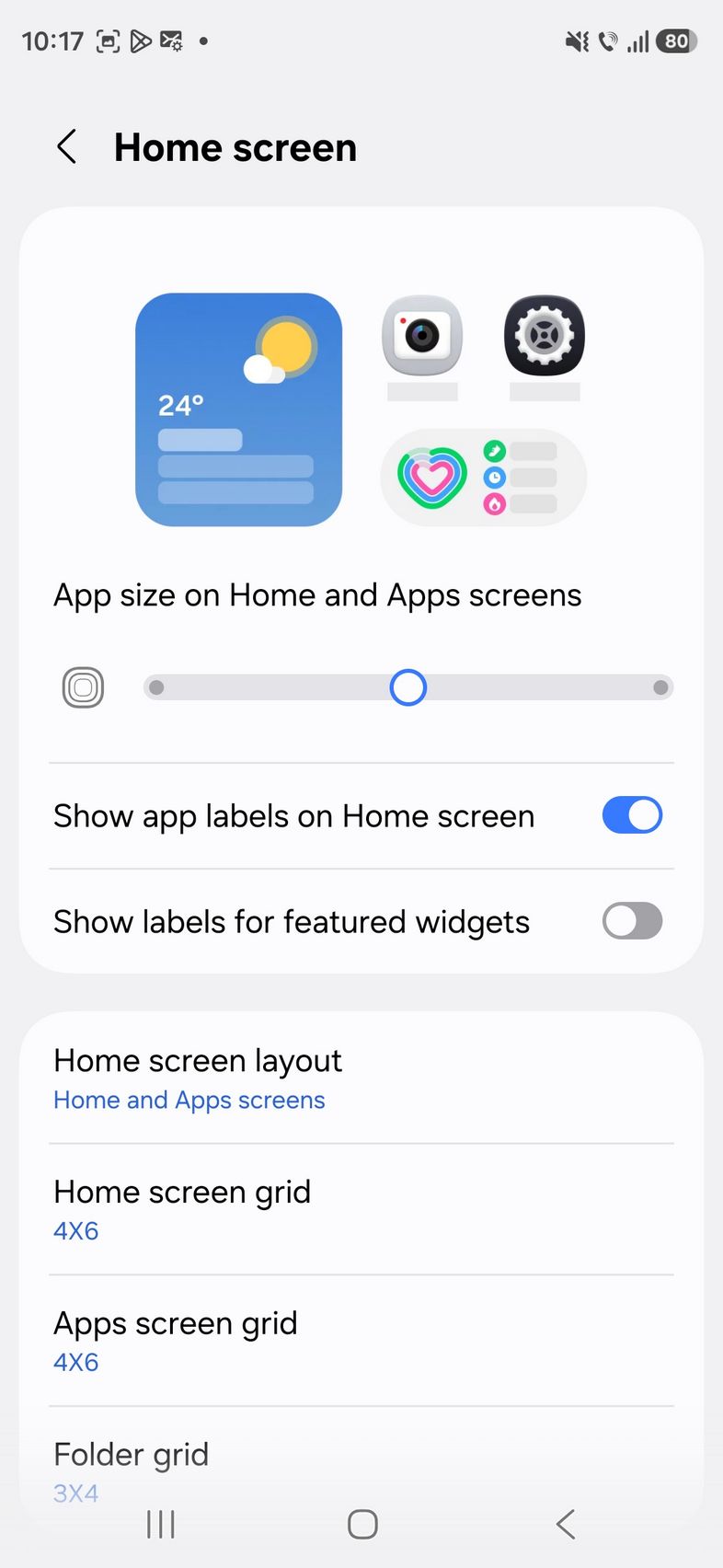Viewport: 723px width, 1568px height.
Task: Tap the system home button
Action: [x=362, y=1525]
